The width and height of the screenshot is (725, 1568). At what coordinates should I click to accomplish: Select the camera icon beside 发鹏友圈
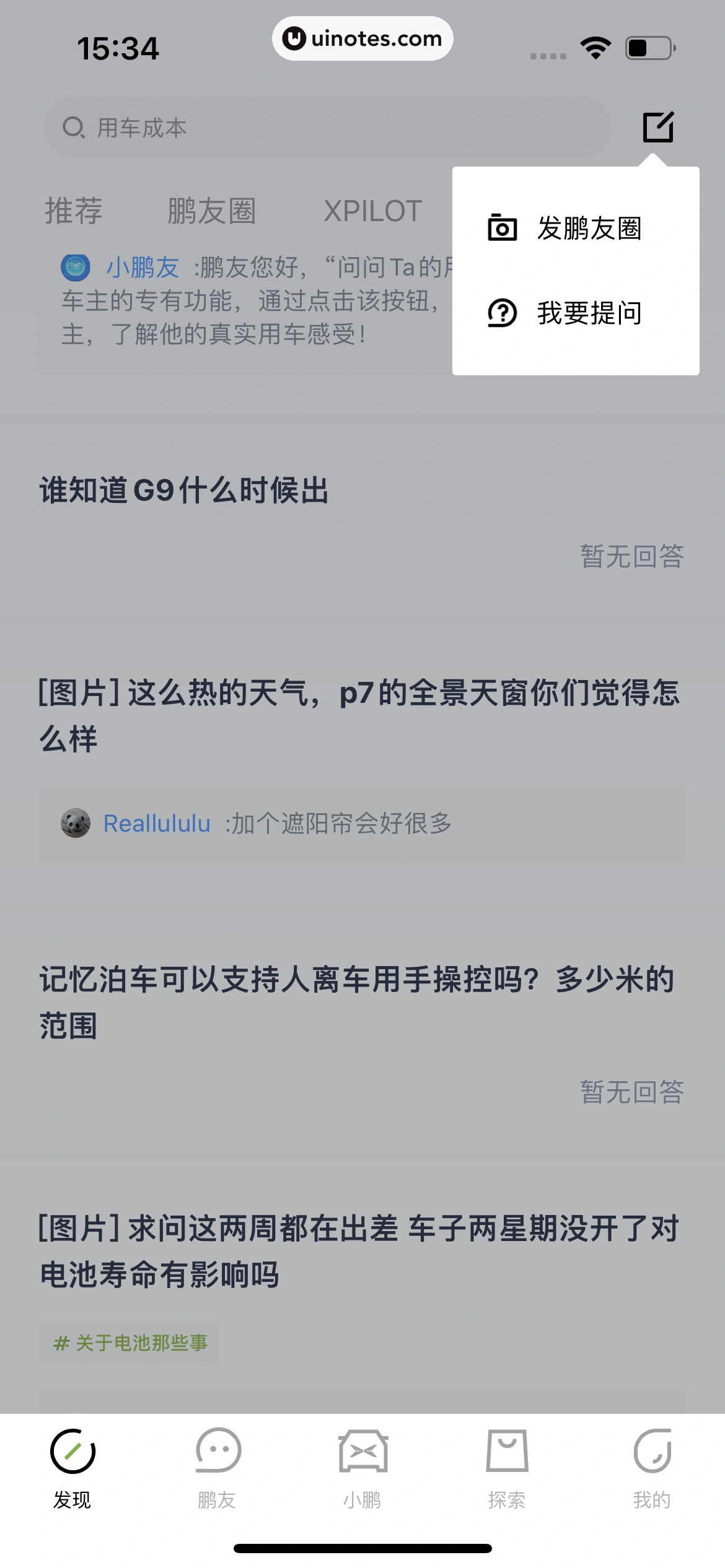tap(502, 229)
